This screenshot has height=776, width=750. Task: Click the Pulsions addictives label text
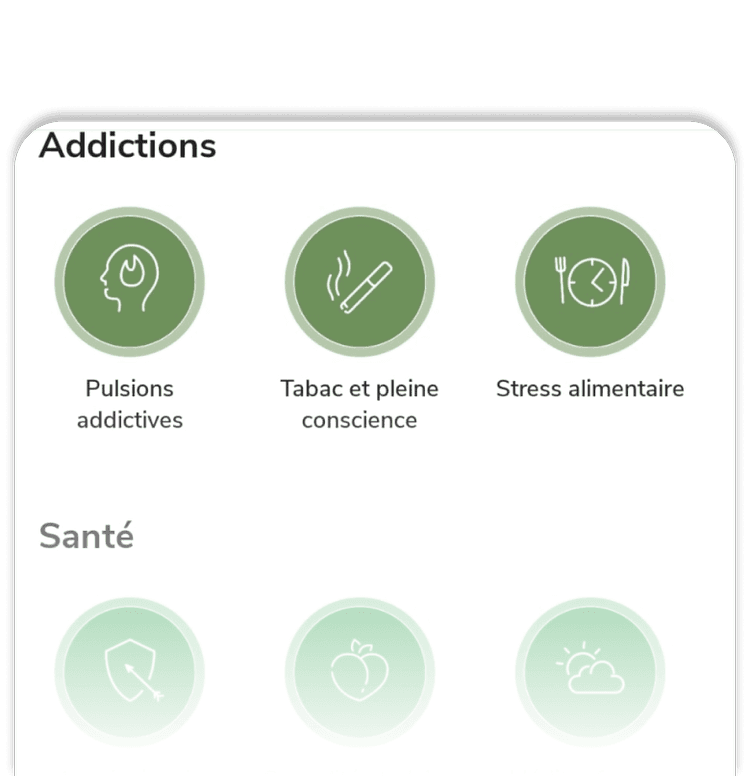click(129, 404)
